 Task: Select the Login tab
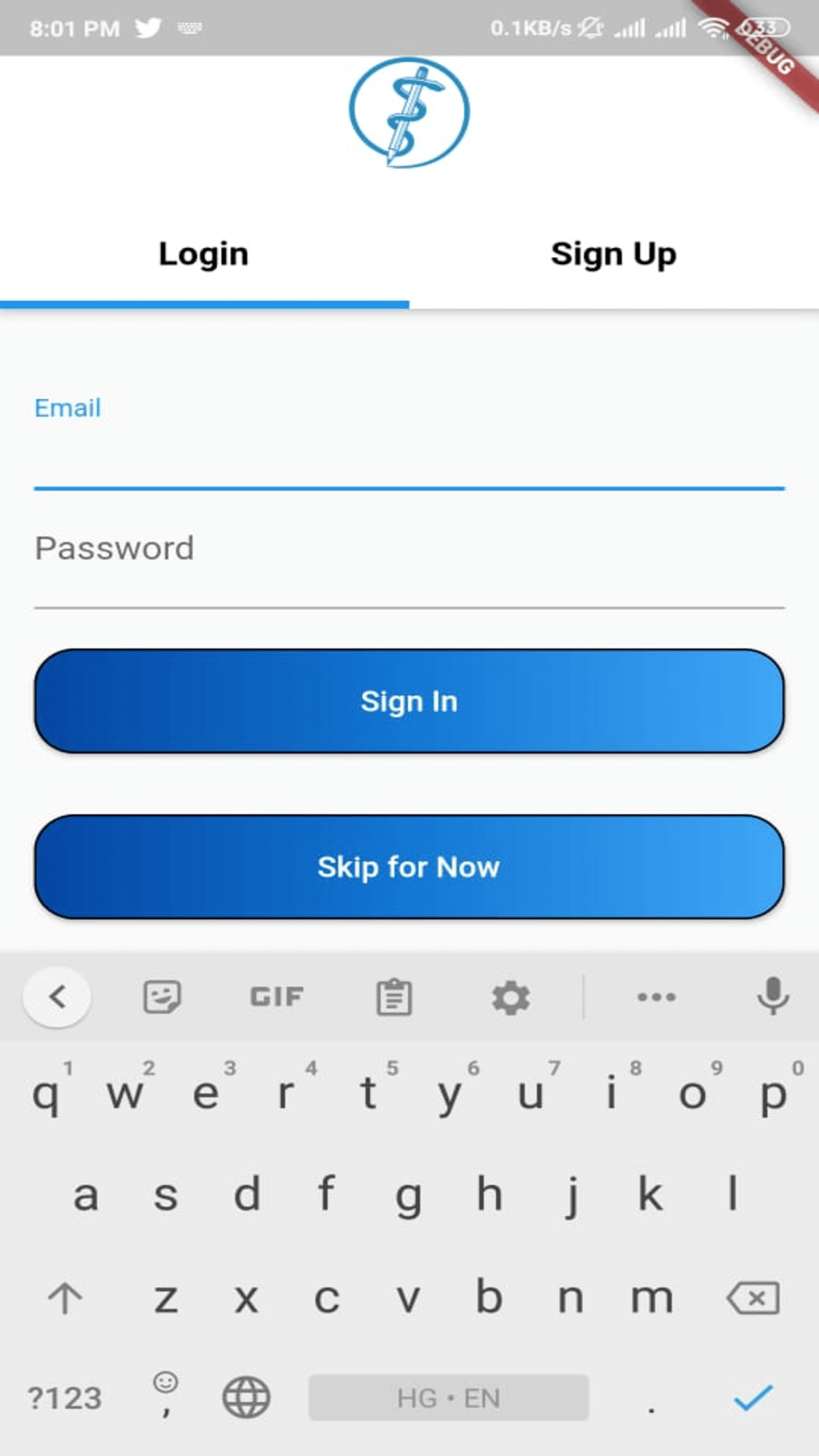204,255
